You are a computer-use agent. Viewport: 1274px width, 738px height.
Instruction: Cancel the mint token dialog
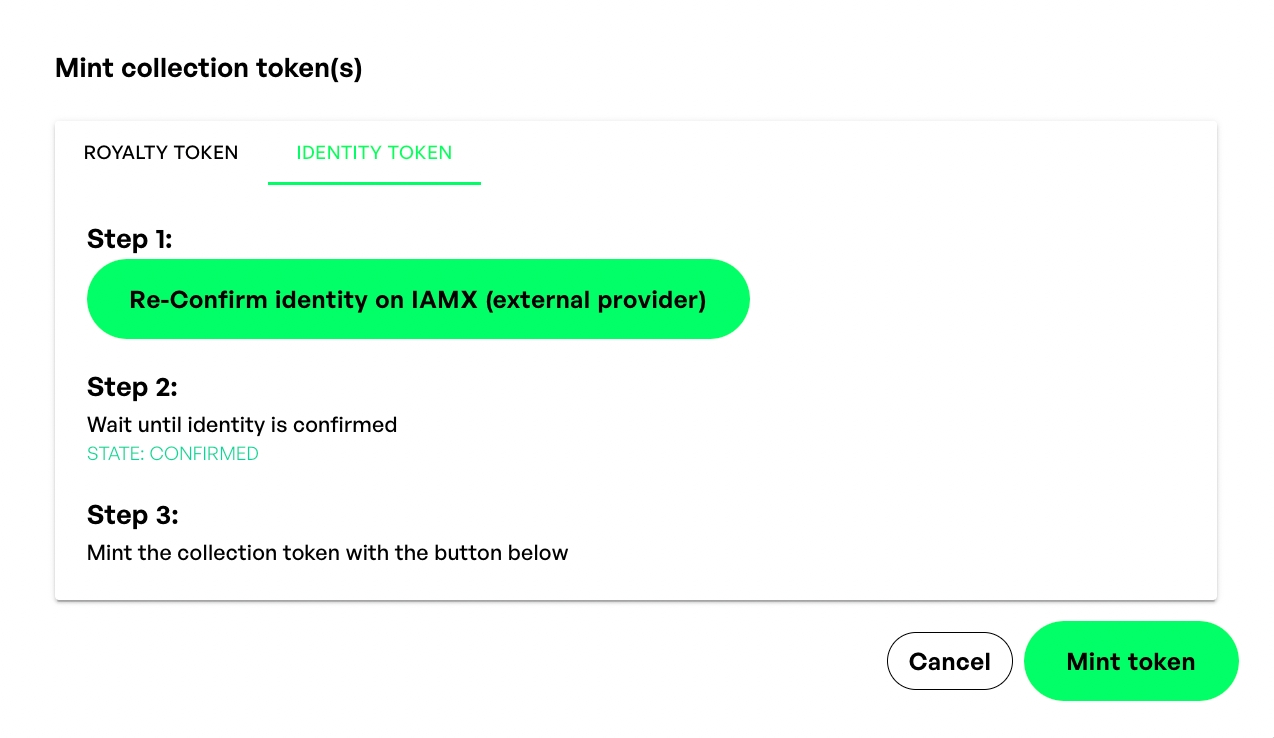[949, 661]
